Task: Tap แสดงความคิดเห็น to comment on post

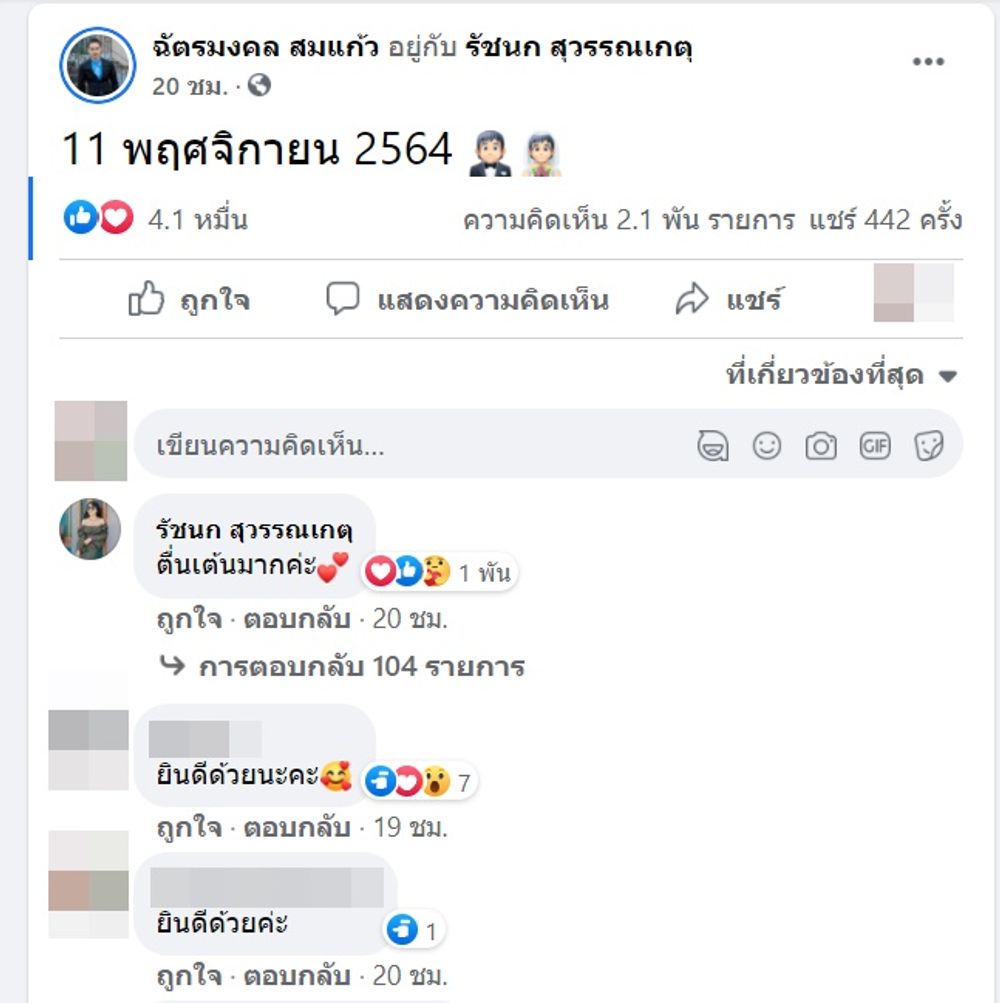Action: click(468, 300)
